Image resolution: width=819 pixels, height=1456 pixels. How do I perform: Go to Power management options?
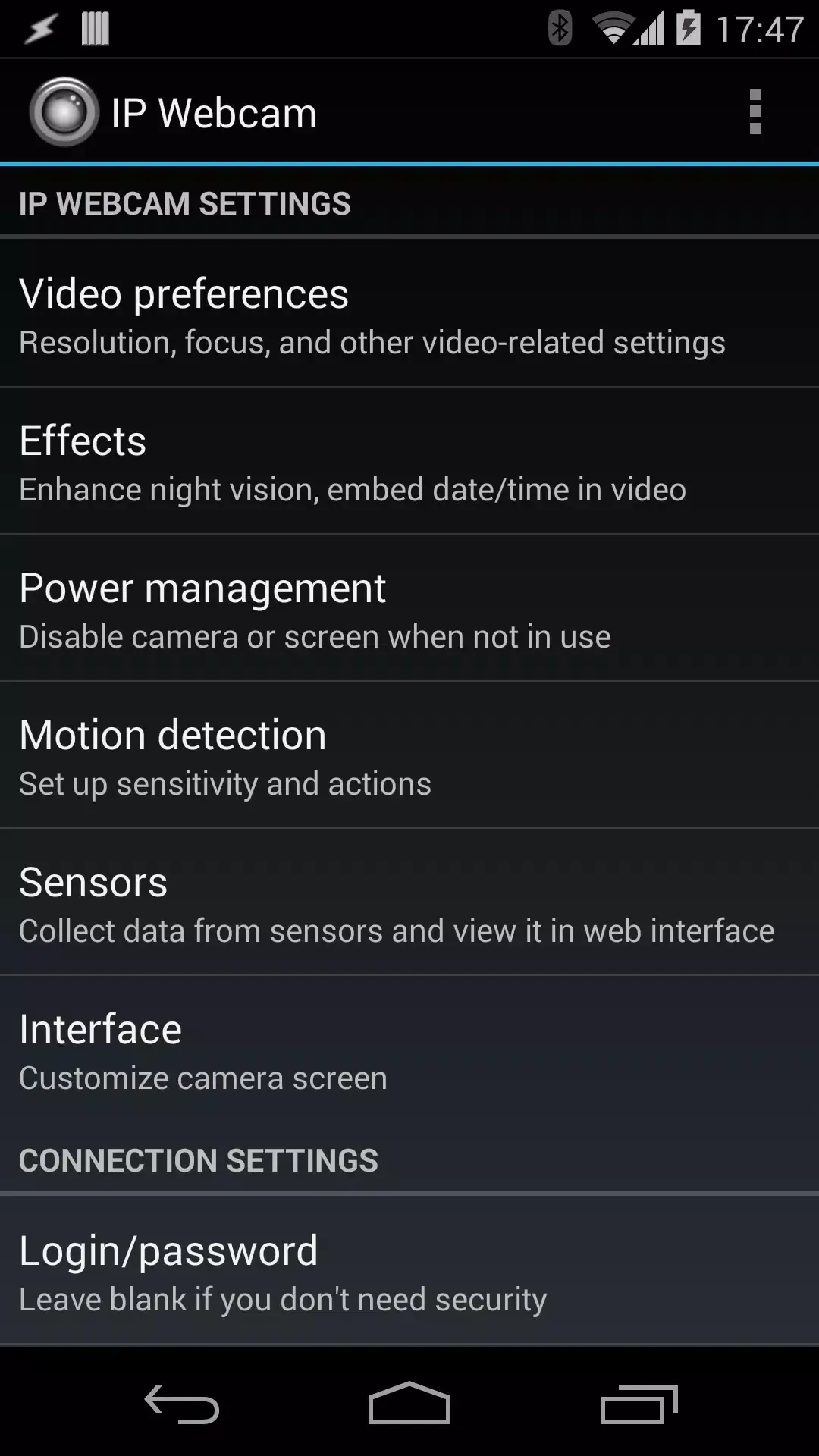[409, 609]
